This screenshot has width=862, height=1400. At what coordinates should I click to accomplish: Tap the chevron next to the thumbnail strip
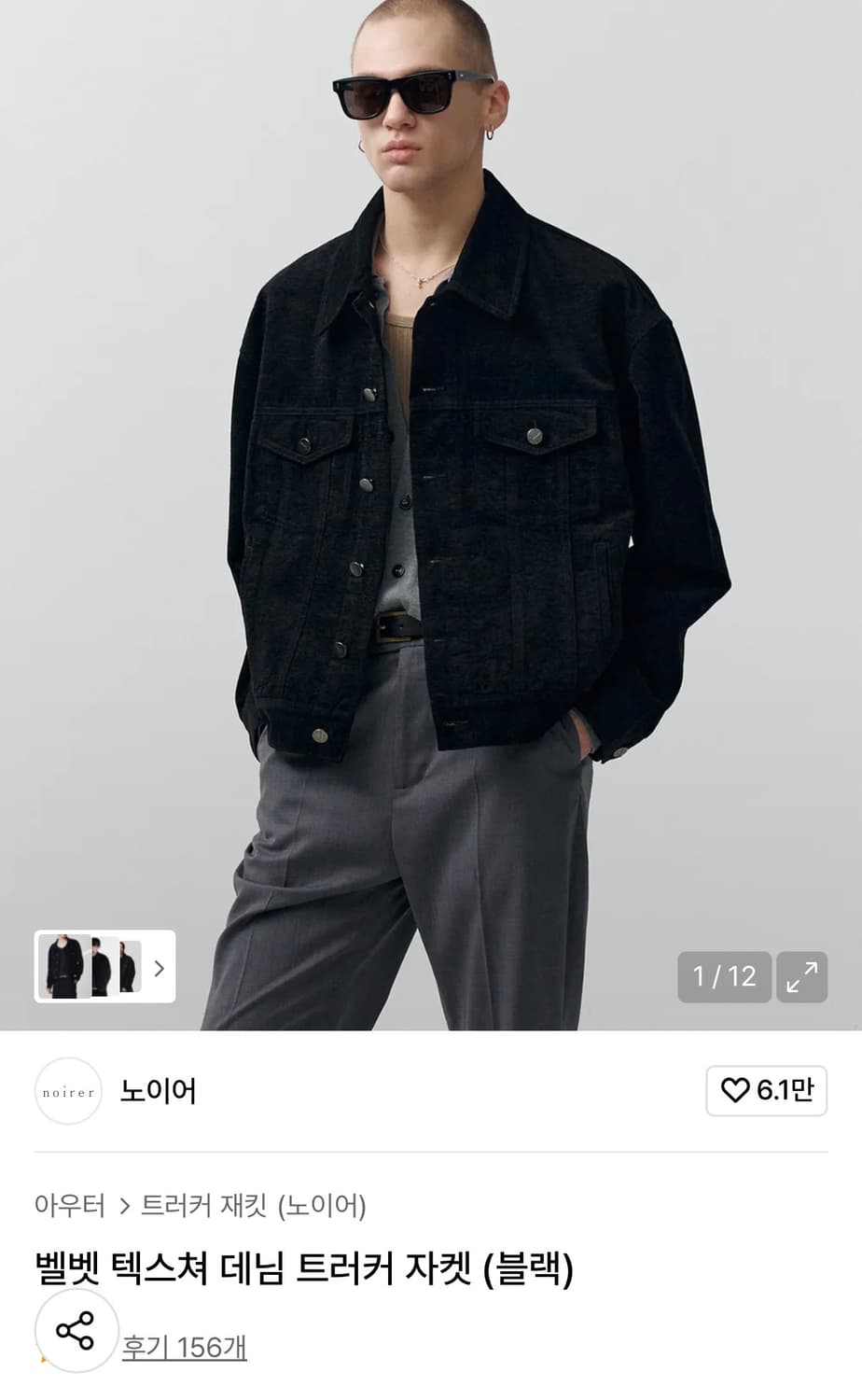(x=157, y=968)
